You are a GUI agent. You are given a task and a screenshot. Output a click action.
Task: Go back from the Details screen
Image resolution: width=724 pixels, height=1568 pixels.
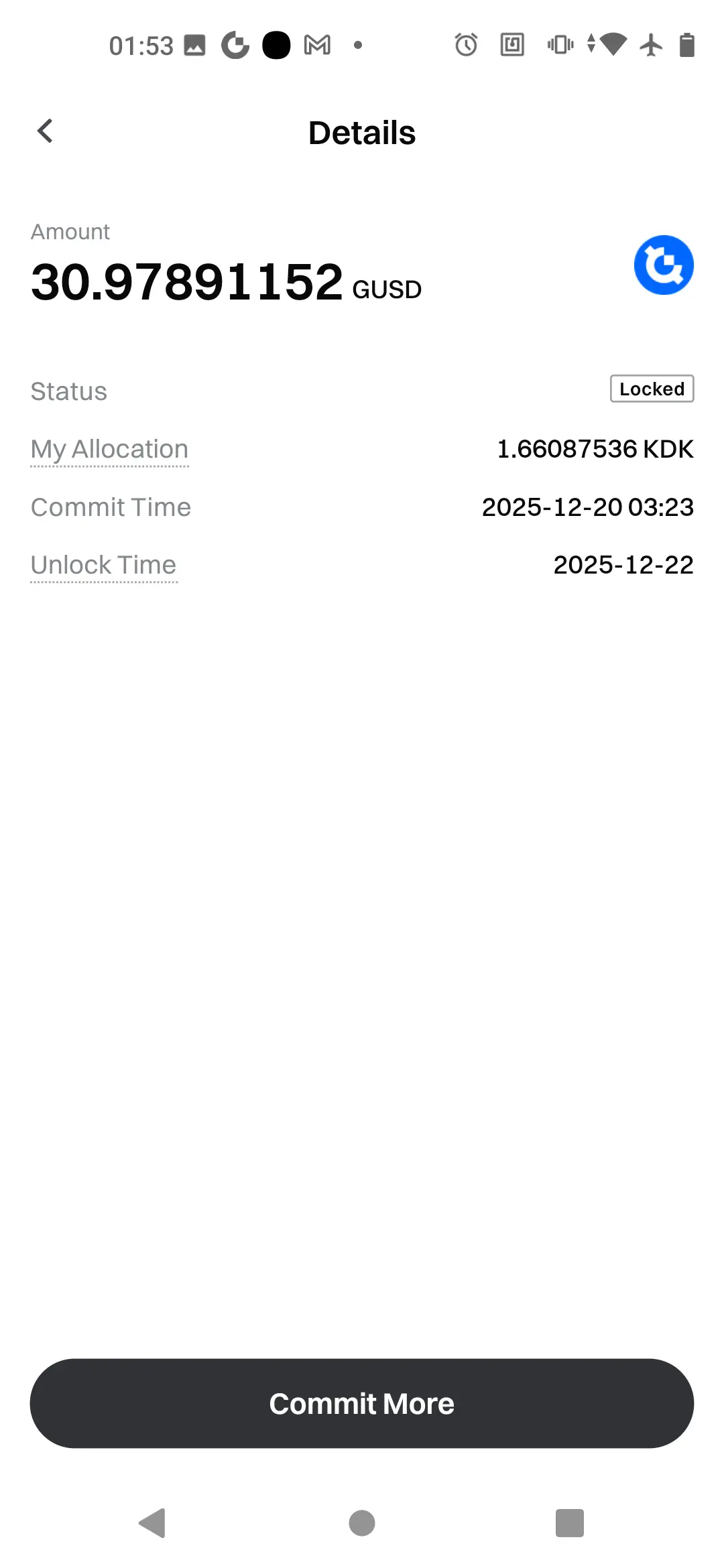(45, 131)
